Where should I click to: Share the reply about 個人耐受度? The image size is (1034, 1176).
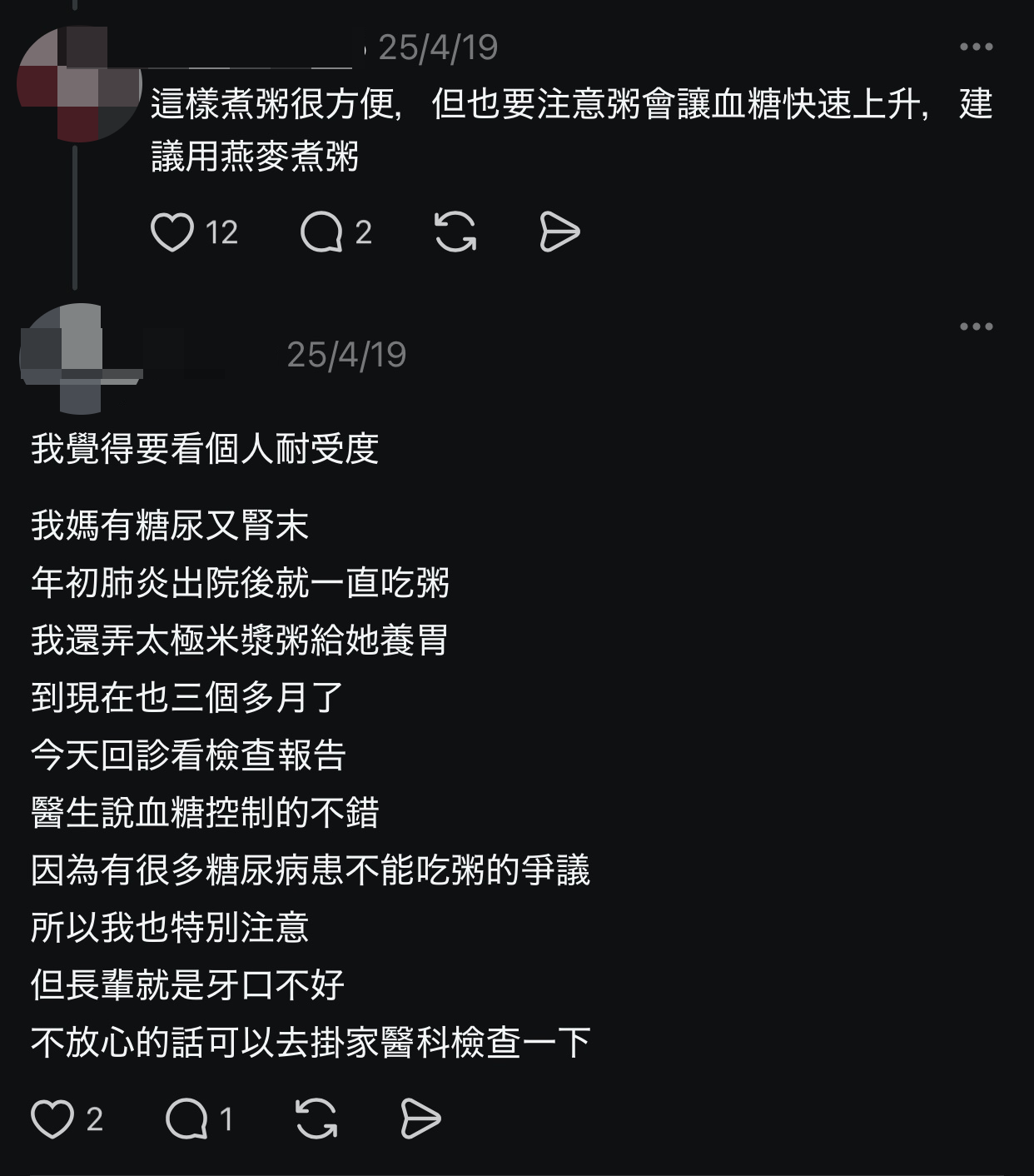coord(420,1118)
